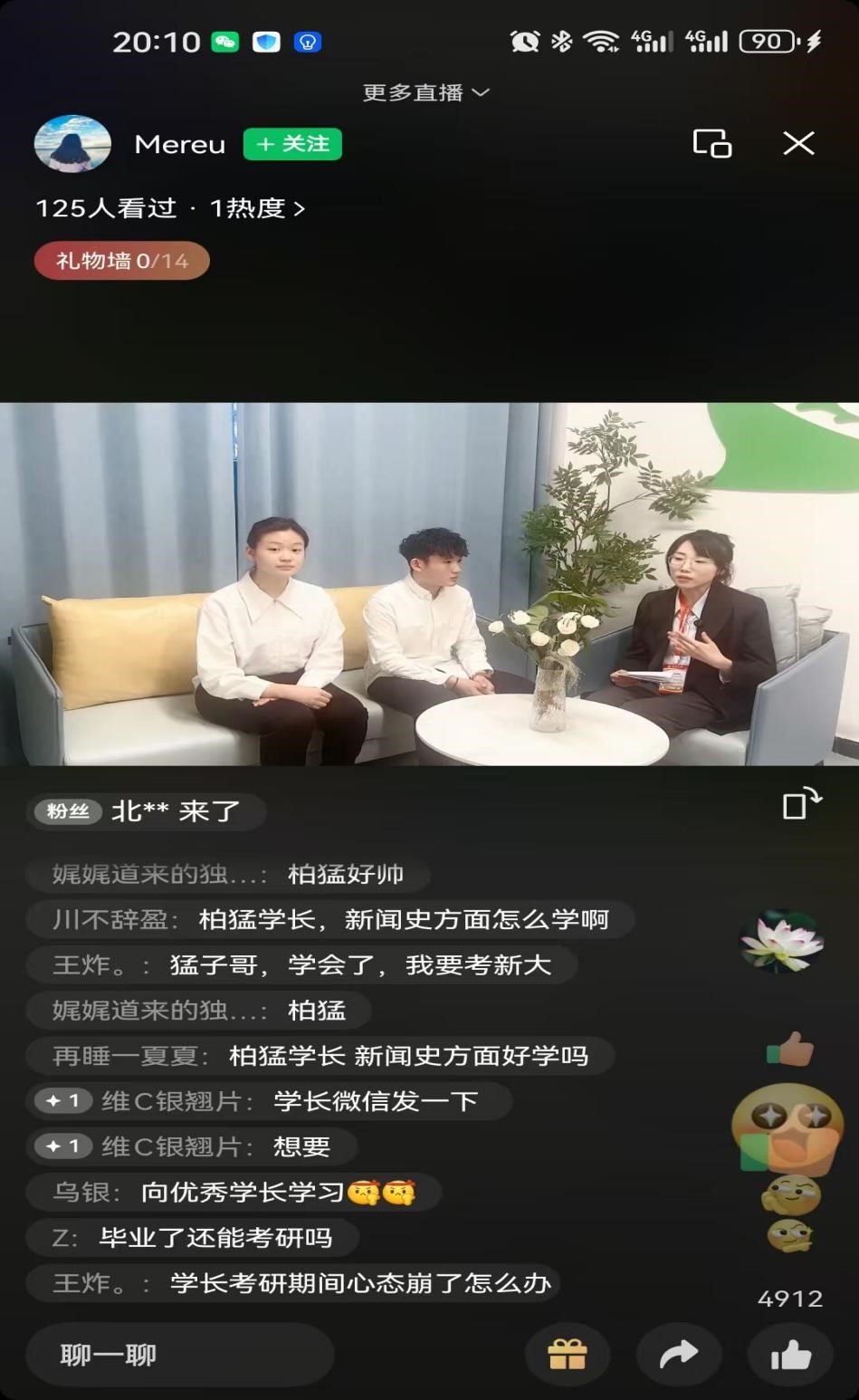
Task: Open viewer count and popularity details
Action: pyautogui.click(x=170, y=208)
